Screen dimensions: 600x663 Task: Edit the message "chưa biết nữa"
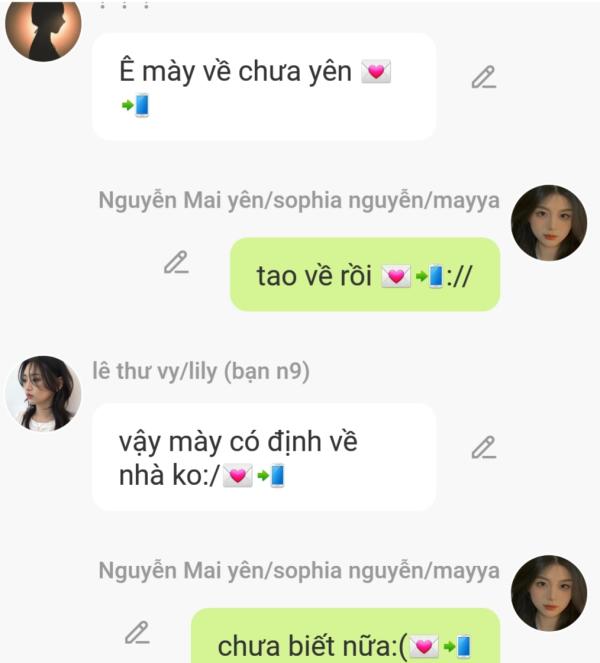pyautogui.click(x=137, y=632)
